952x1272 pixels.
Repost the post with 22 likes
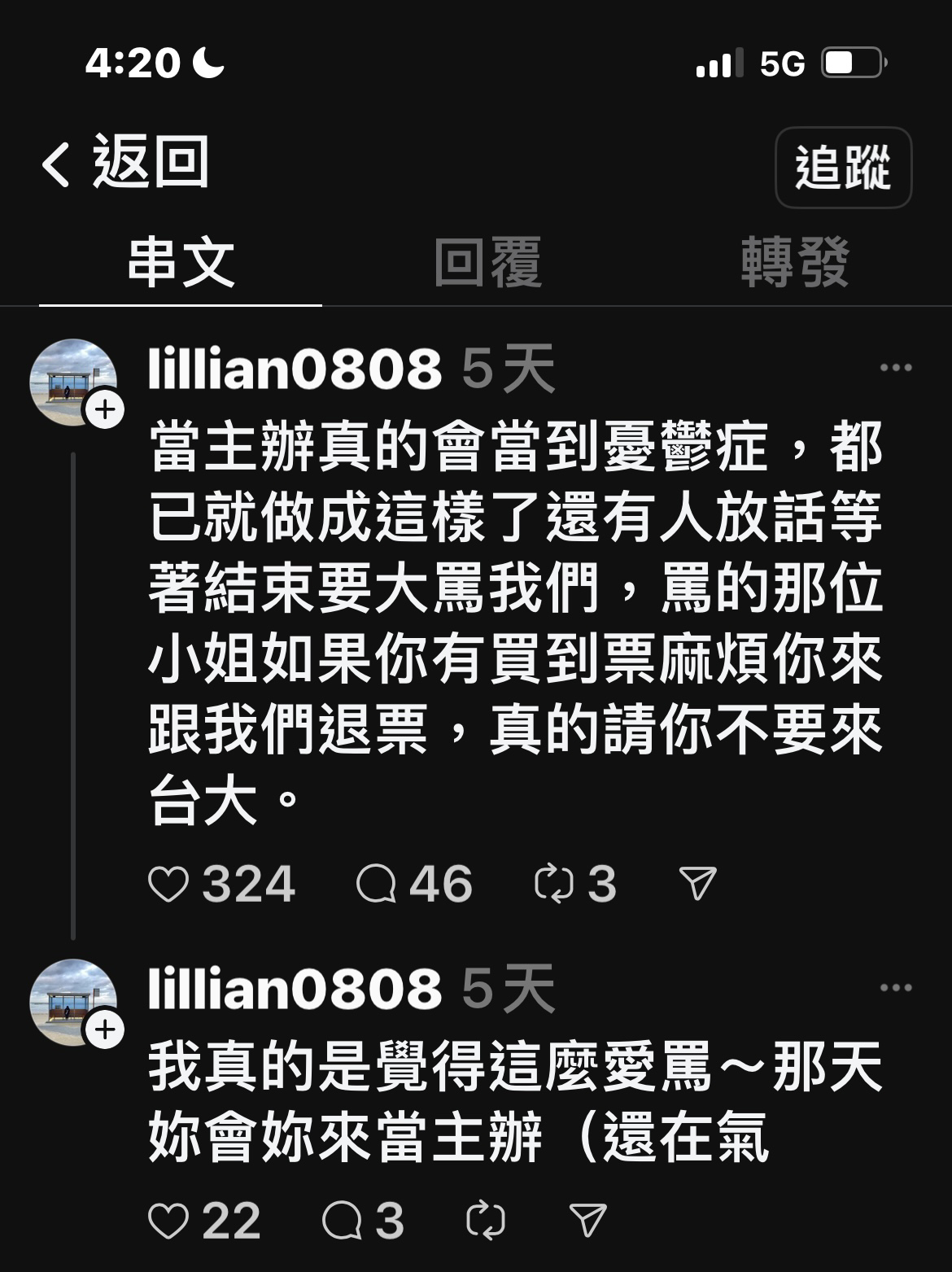tap(486, 1221)
